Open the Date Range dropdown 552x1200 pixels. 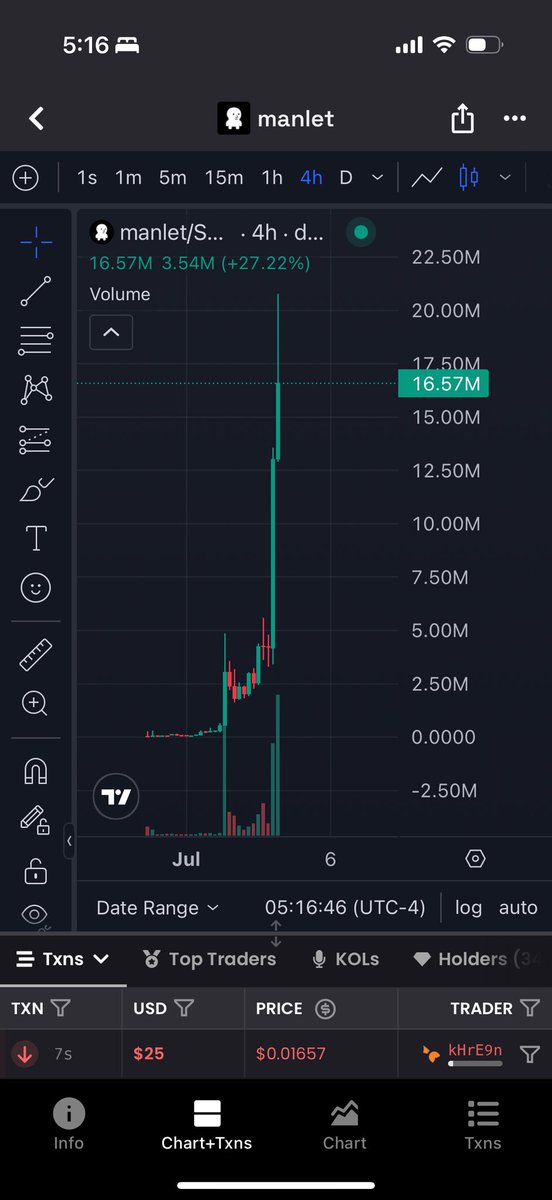(157, 908)
